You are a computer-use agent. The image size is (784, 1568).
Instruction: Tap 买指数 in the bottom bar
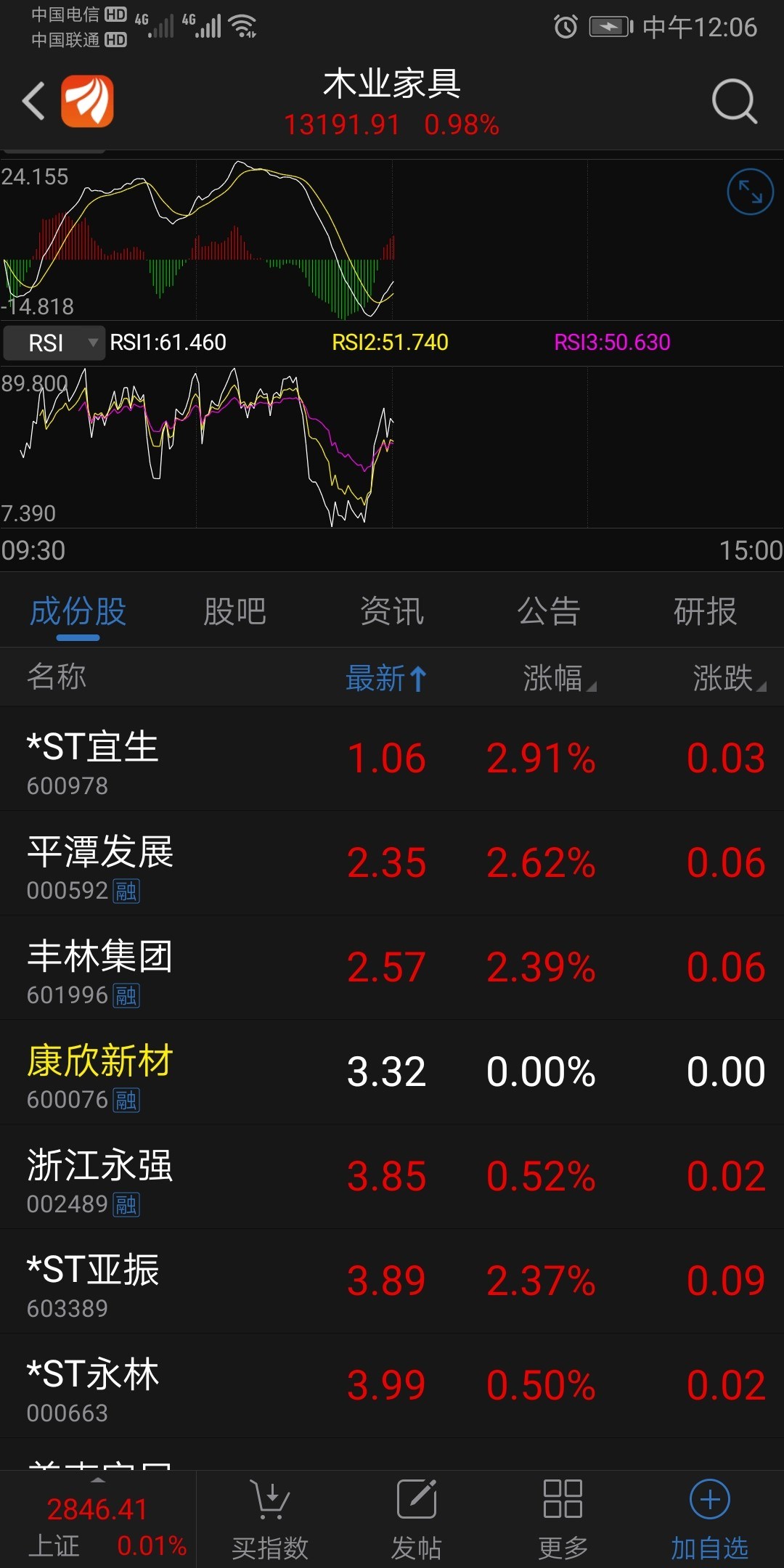click(x=270, y=1519)
